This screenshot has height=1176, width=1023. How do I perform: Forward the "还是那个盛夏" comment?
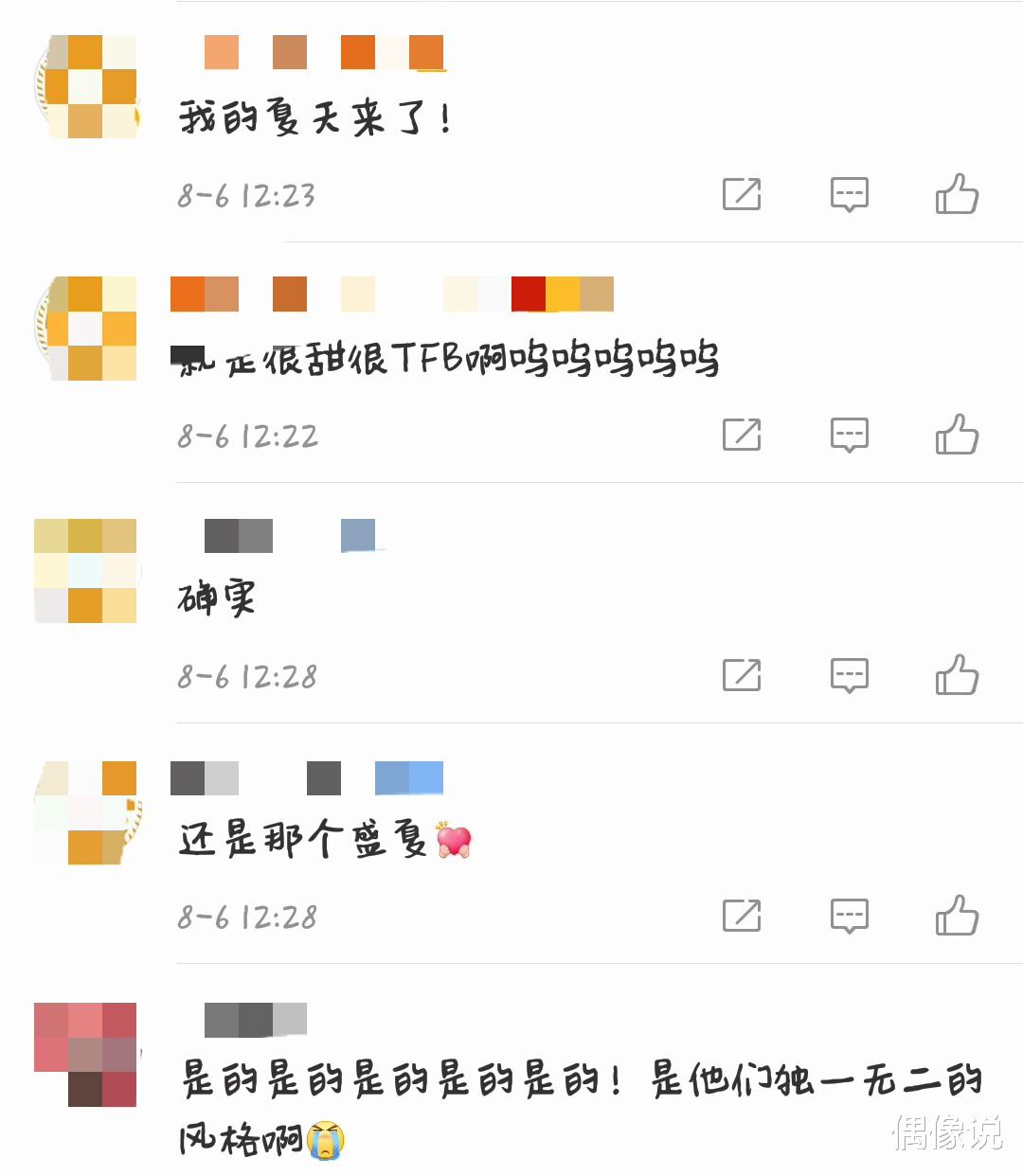pos(742,916)
